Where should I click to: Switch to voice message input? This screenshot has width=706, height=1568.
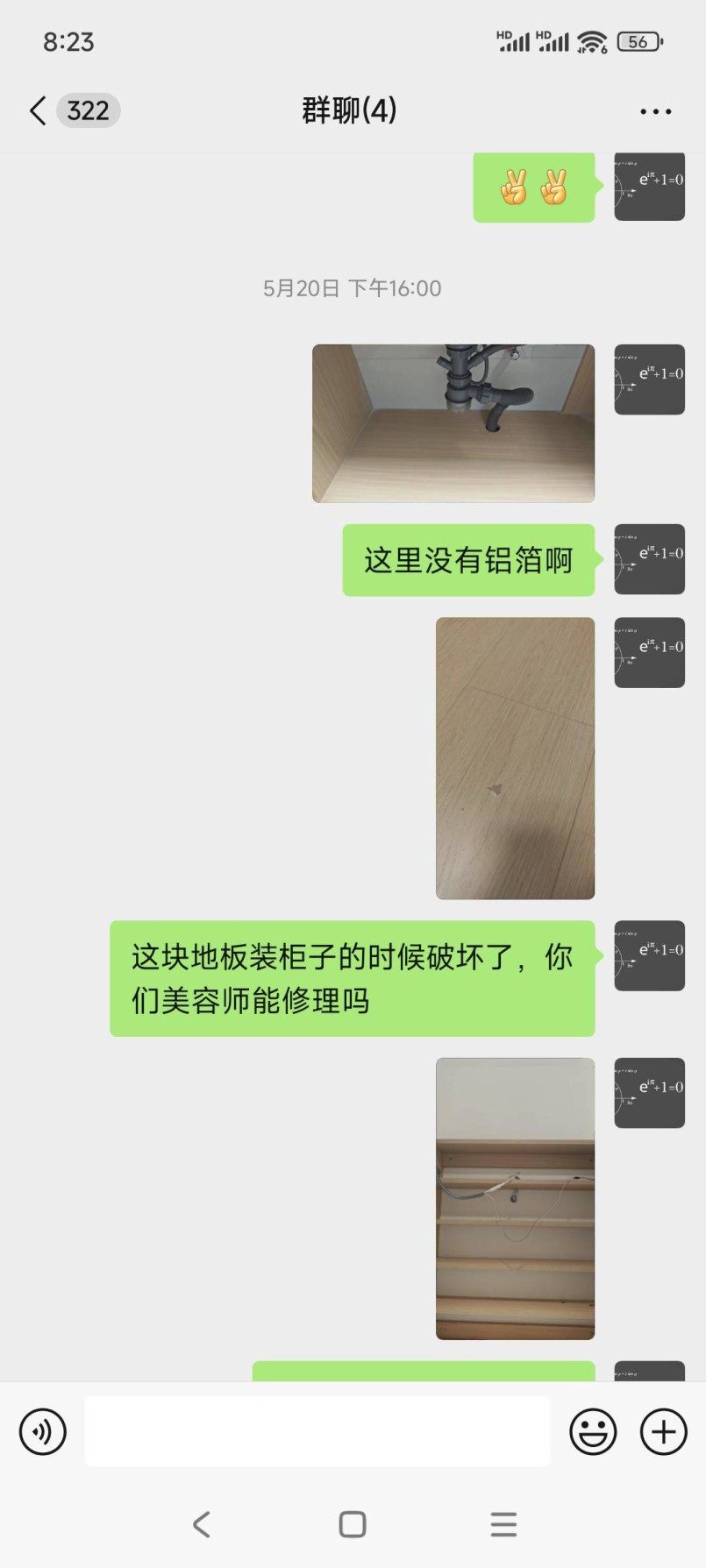(43, 1431)
